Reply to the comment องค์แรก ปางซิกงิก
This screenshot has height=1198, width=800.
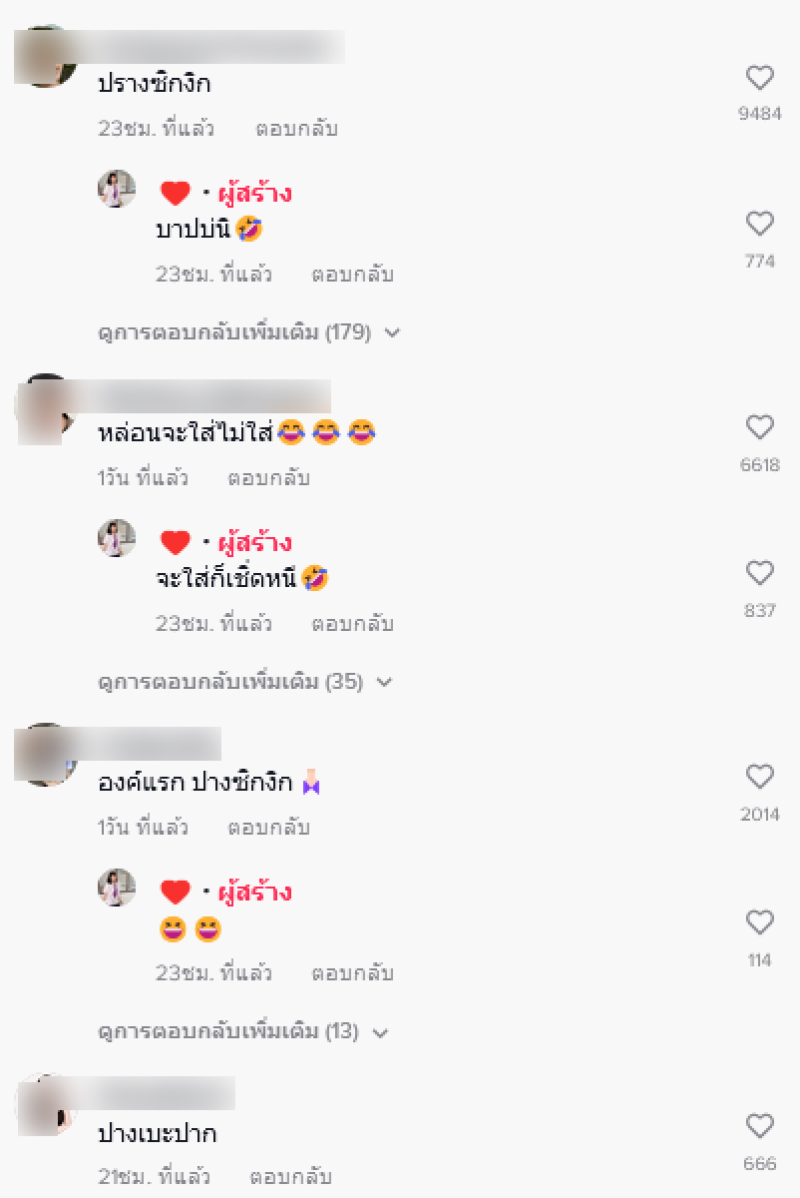pos(268,828)
